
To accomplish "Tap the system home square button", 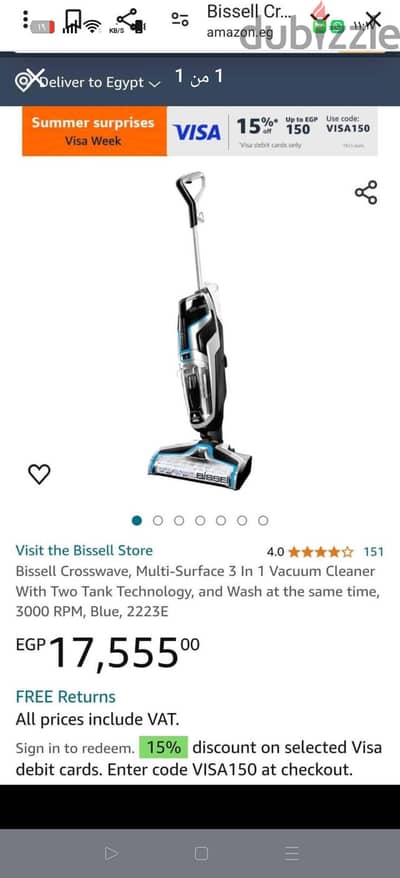I will click(x=201, y=853).
